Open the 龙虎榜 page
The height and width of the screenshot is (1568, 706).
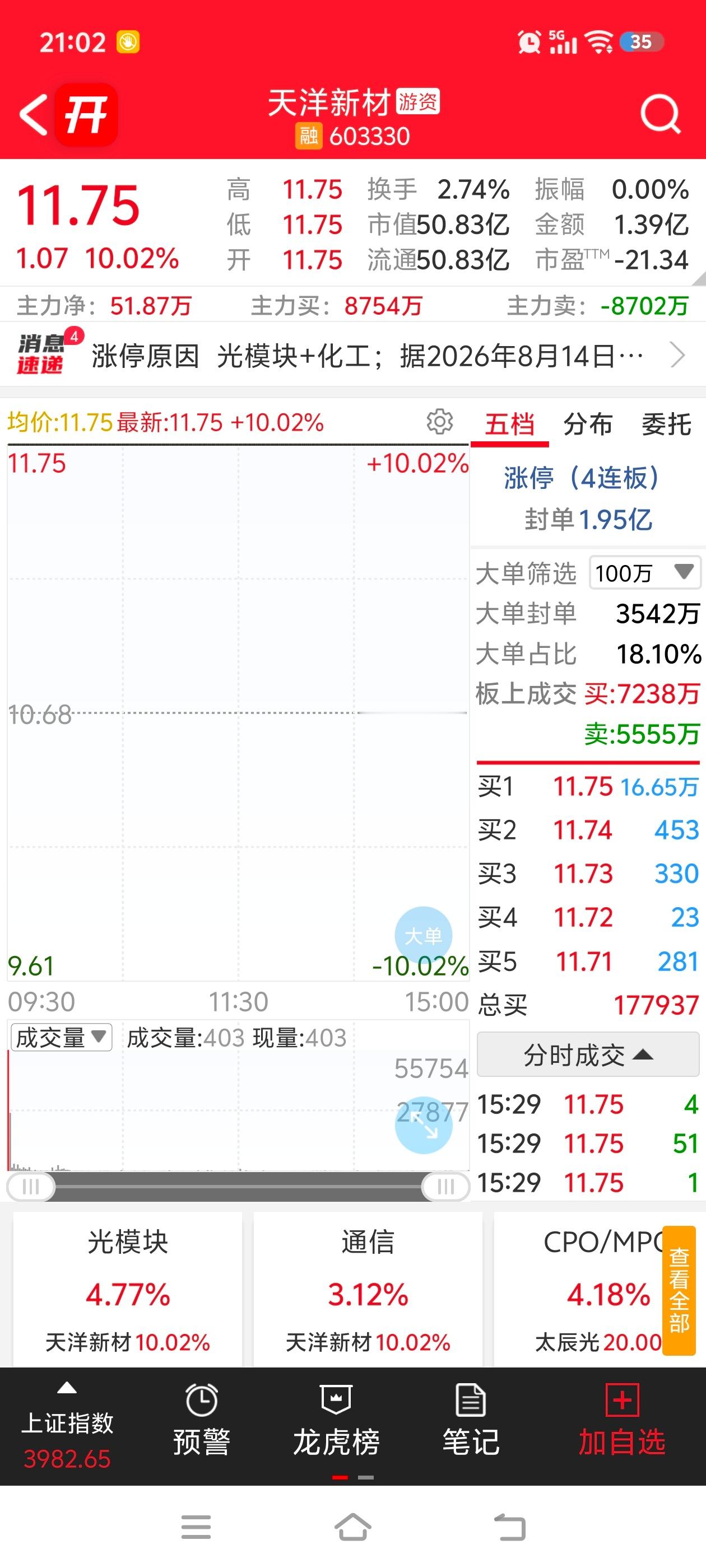coord(336,1420)
